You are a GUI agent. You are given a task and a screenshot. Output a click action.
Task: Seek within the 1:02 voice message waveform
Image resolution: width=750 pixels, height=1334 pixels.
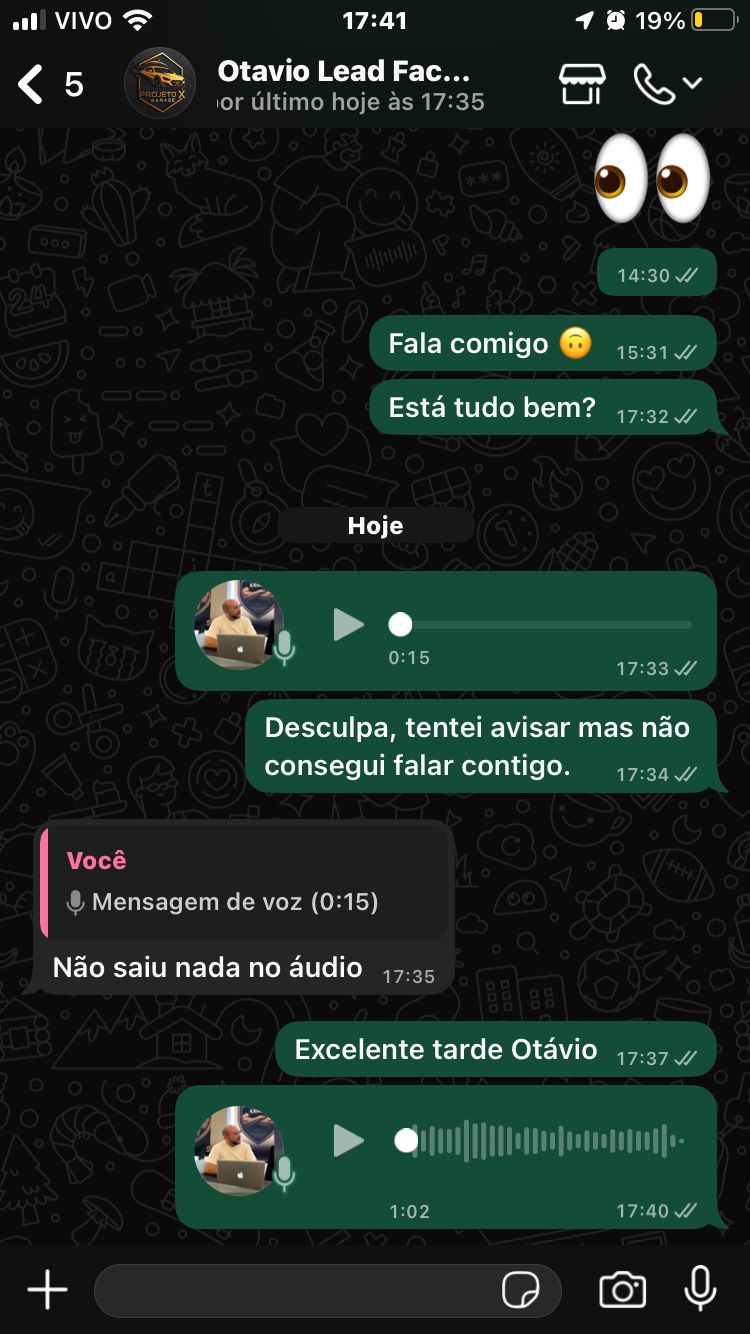coord(548,1140)
